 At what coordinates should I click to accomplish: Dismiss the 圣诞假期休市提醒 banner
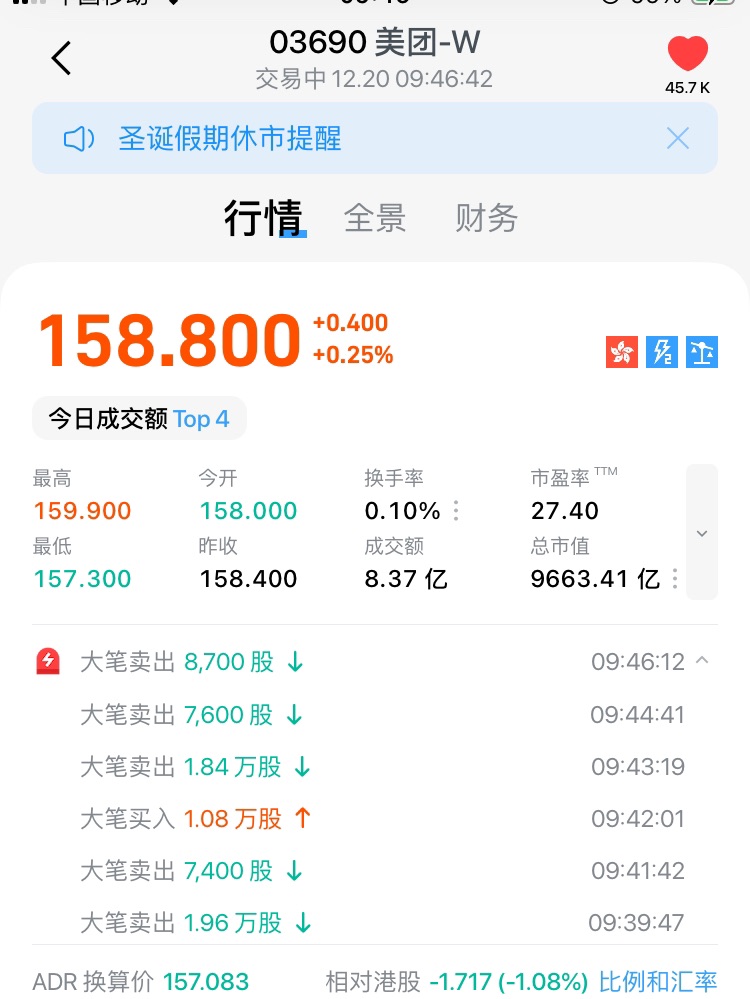click(x=679, y=137)
